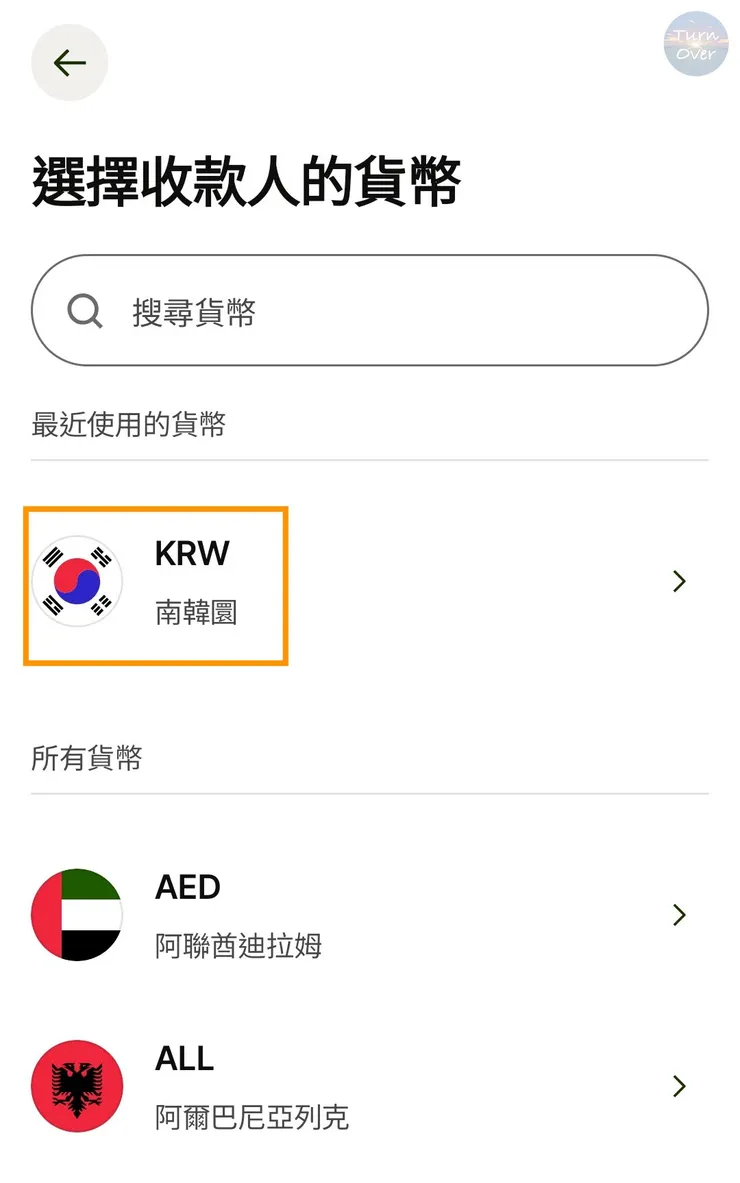
Task: Go back using the arrow button
Action: pos(69,63)
